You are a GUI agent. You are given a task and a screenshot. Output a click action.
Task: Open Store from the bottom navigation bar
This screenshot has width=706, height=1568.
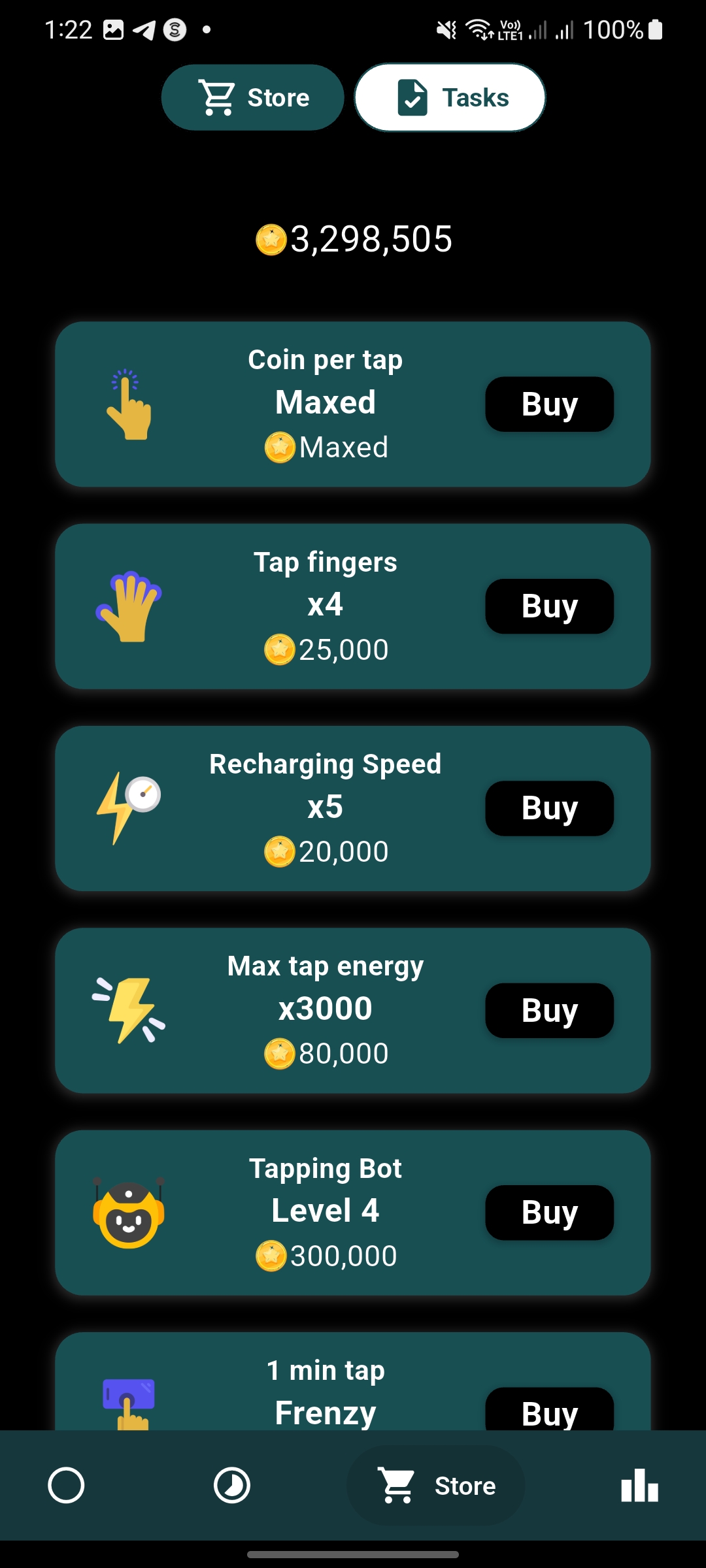click(x=435, y=1484)
